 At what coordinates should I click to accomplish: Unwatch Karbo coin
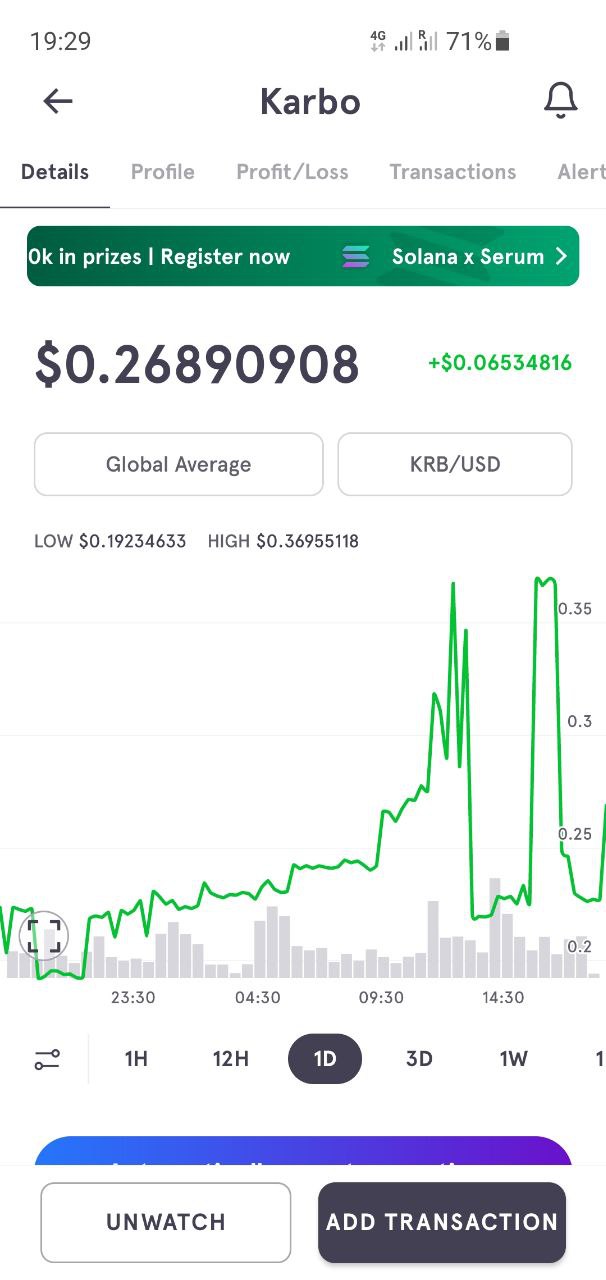point(166,1222)
